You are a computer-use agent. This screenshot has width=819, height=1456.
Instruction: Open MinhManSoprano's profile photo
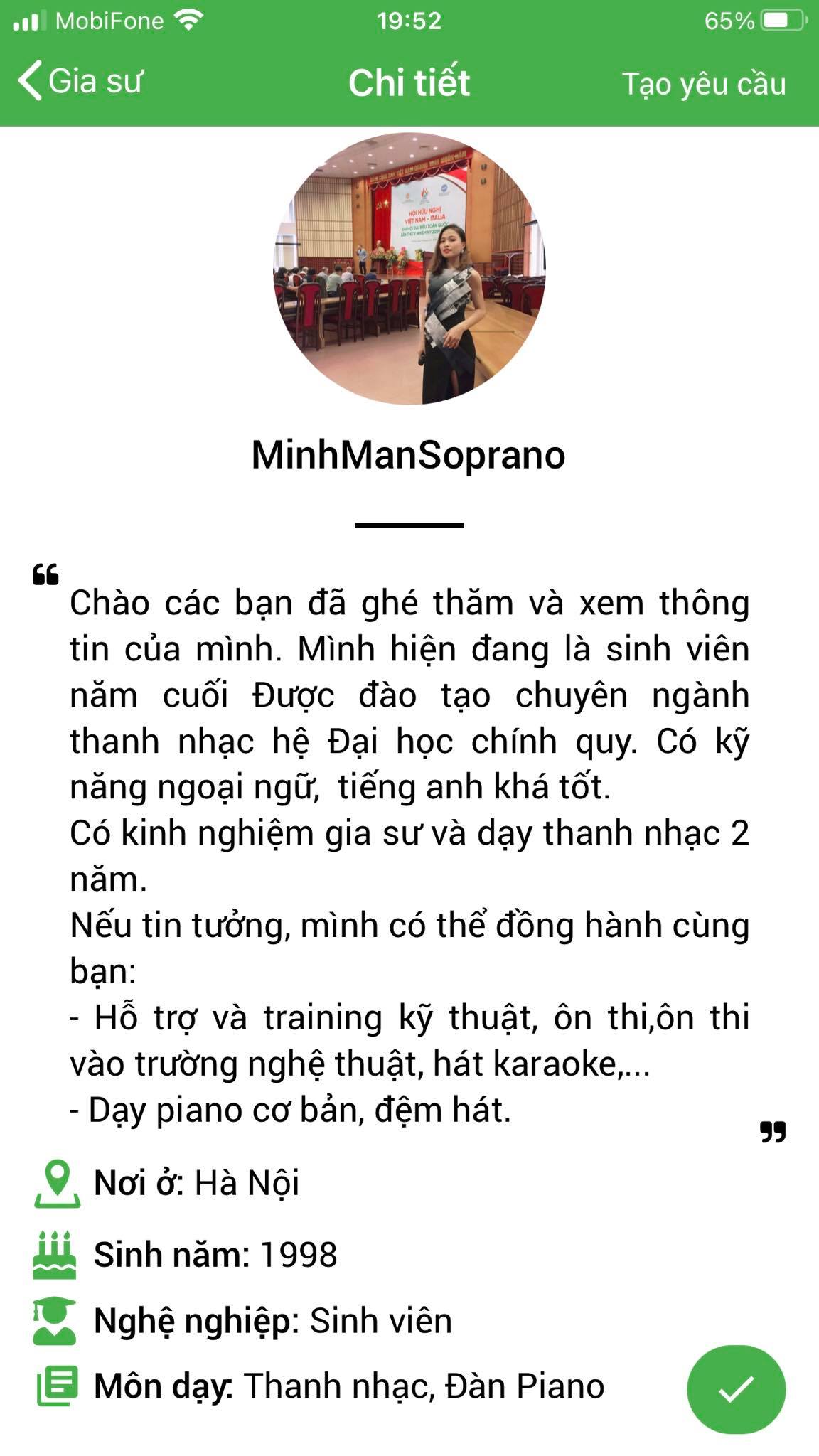(409, 269)
